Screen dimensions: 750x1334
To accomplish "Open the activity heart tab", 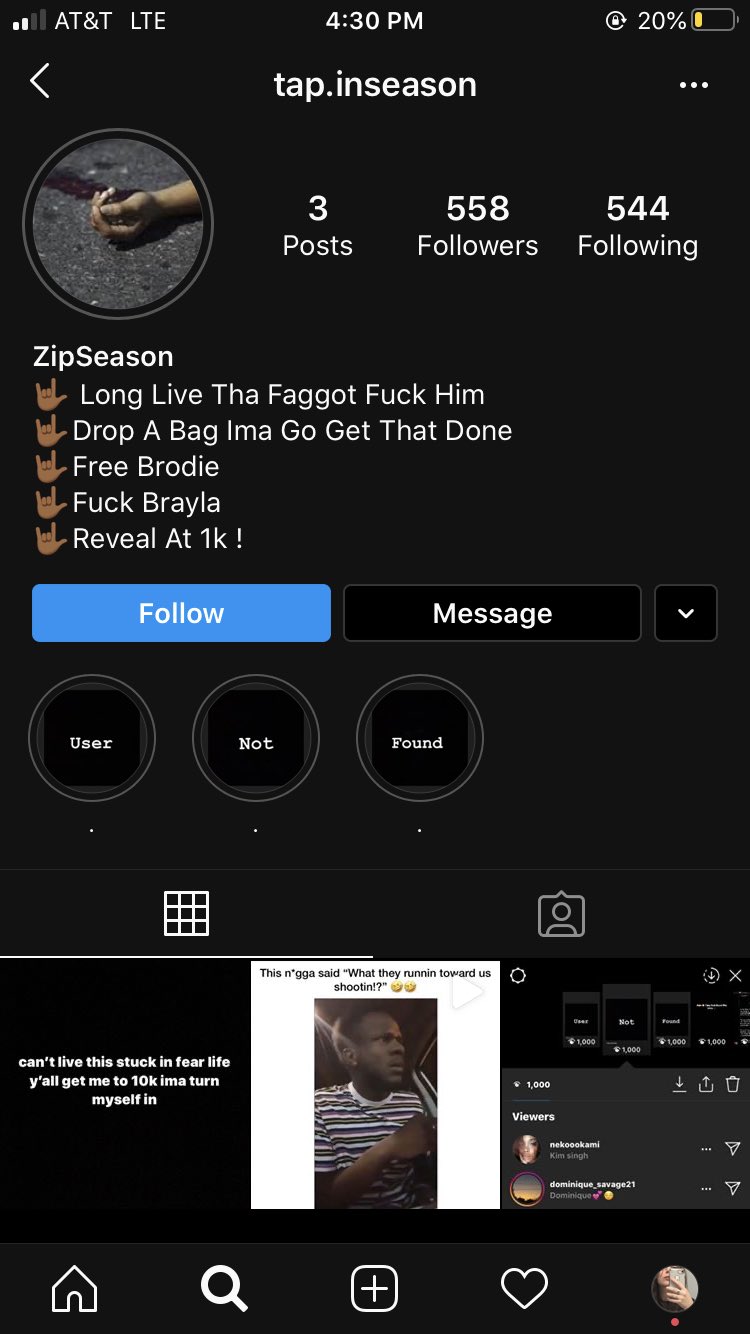I will (x=524, y=1288).
